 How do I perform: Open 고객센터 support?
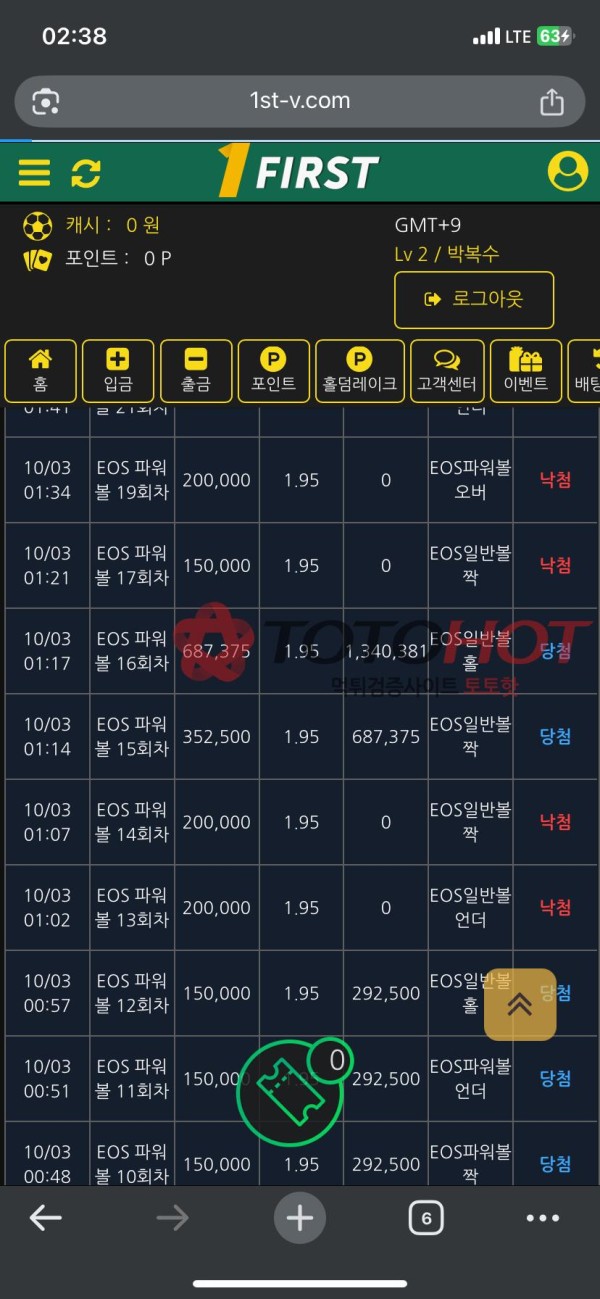click(x=447, y=371)
